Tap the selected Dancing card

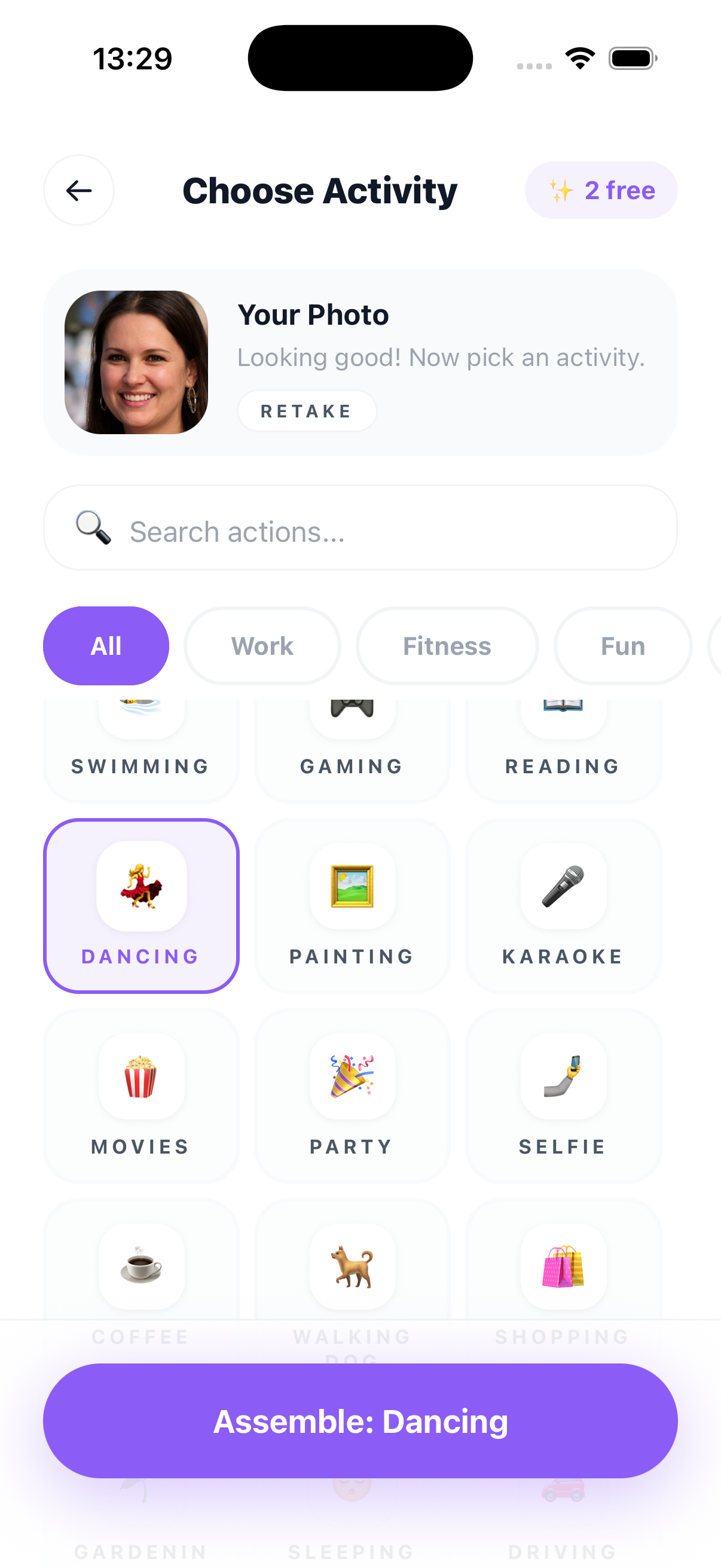[140, 906]
